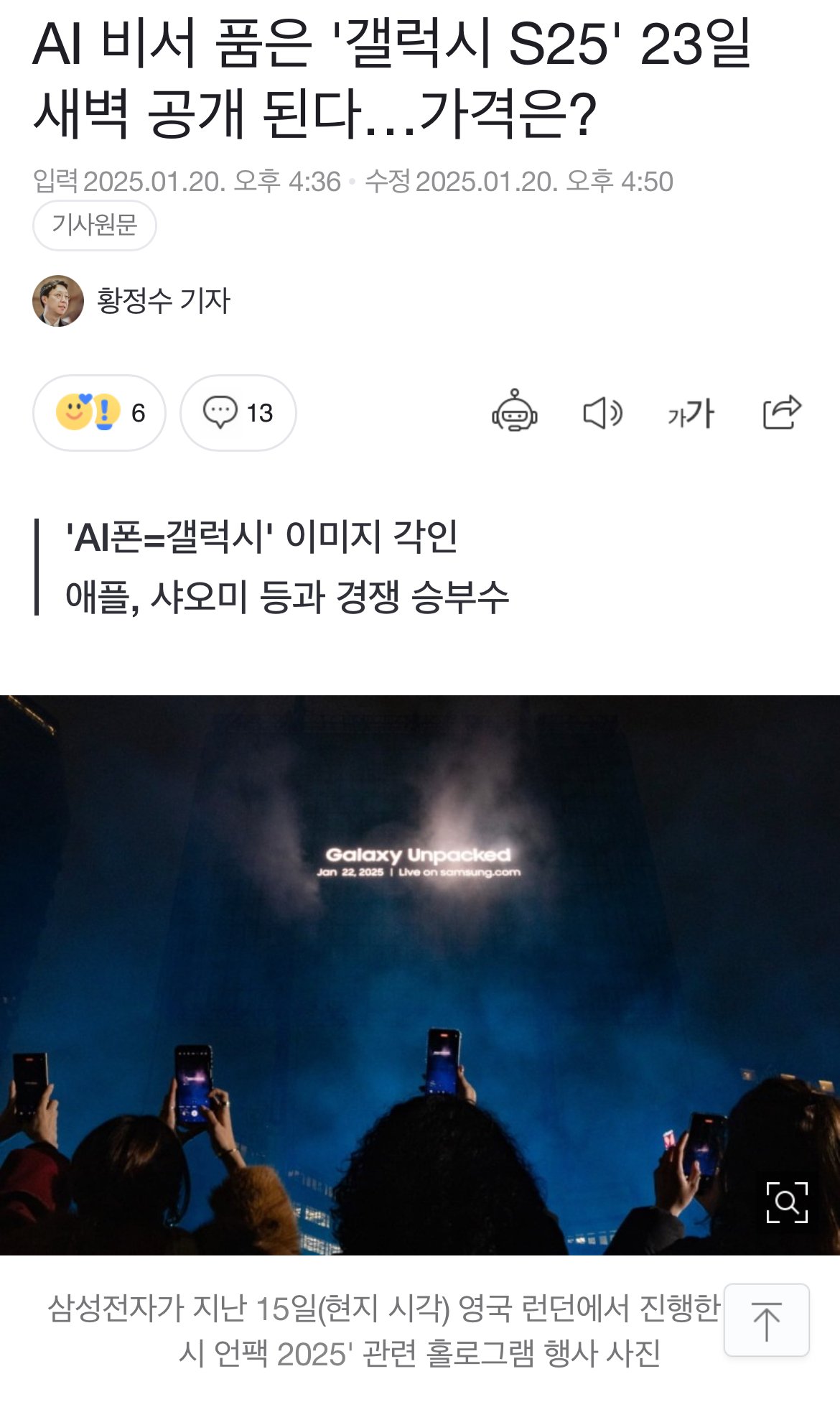Screen dimensions: 840x1402
Task: Share this article
Action: tap(782, 412)
